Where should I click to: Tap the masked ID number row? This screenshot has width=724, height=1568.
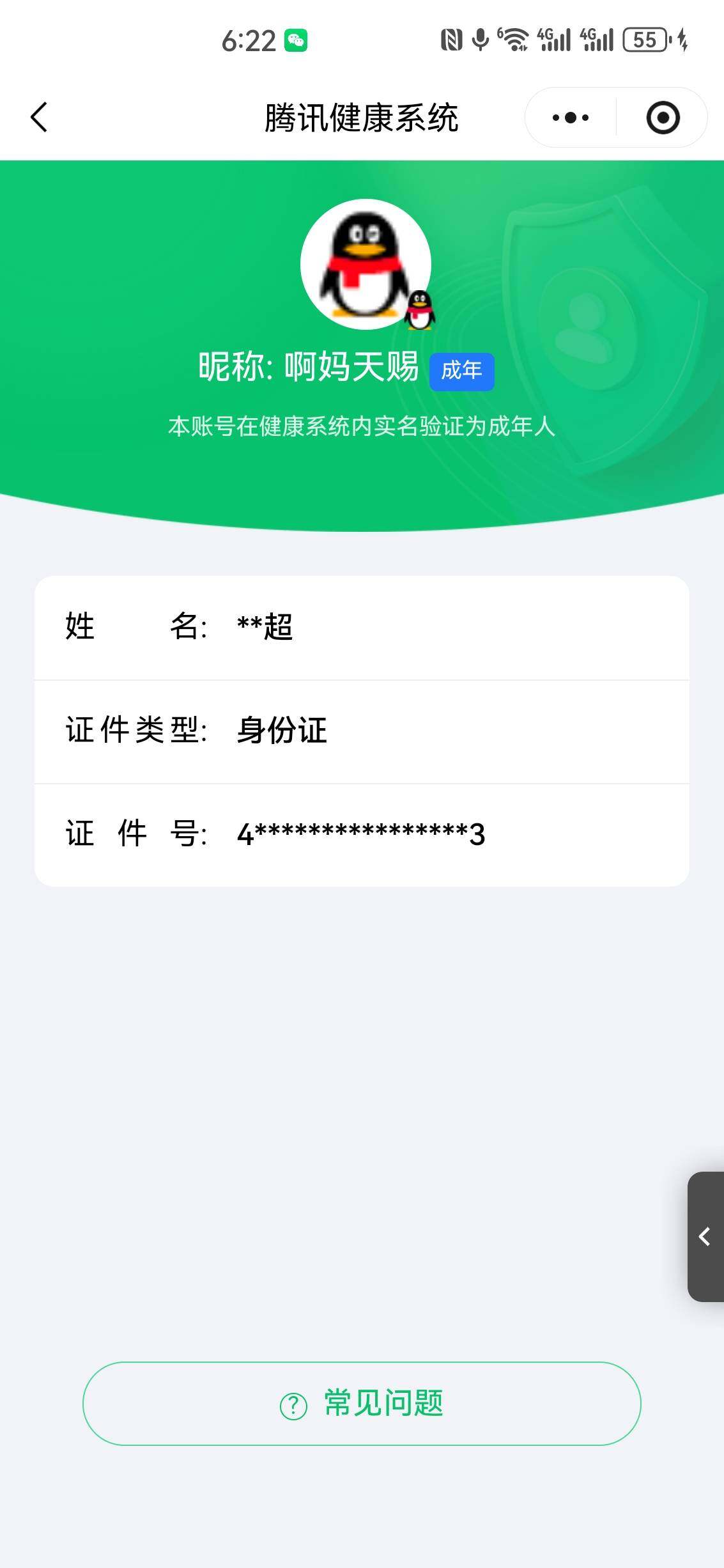(362, 834)
